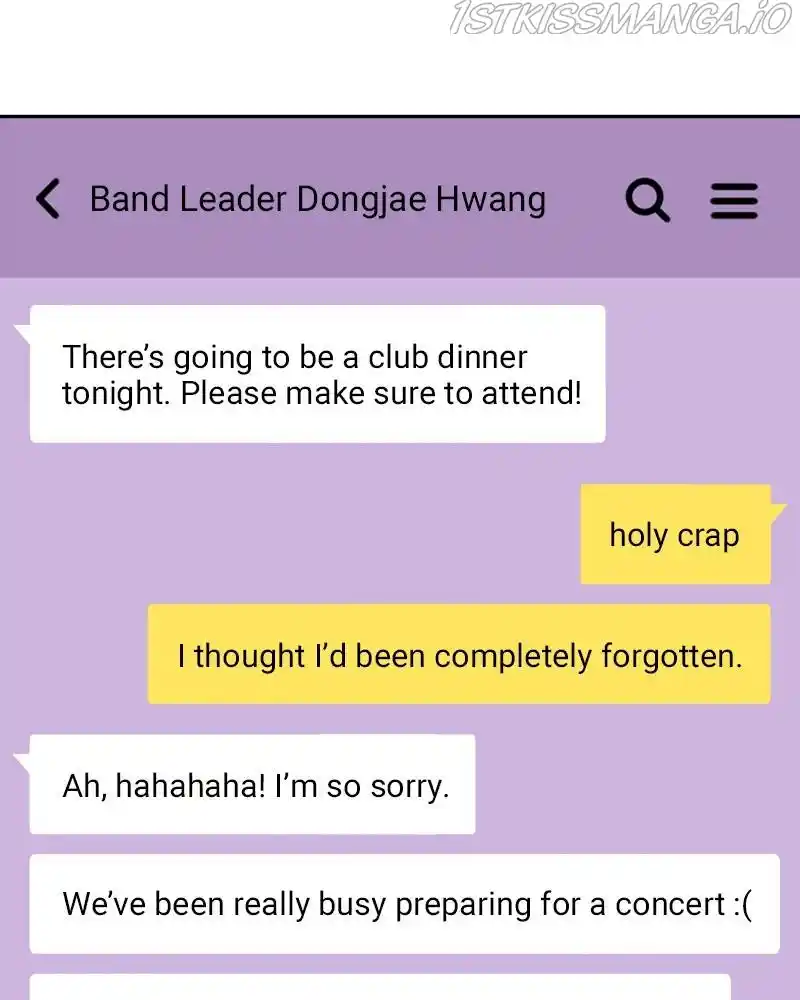Viewport: 800px width, 1000px height.
Task: Click the search icon in chat header
Action: point(647,200)
